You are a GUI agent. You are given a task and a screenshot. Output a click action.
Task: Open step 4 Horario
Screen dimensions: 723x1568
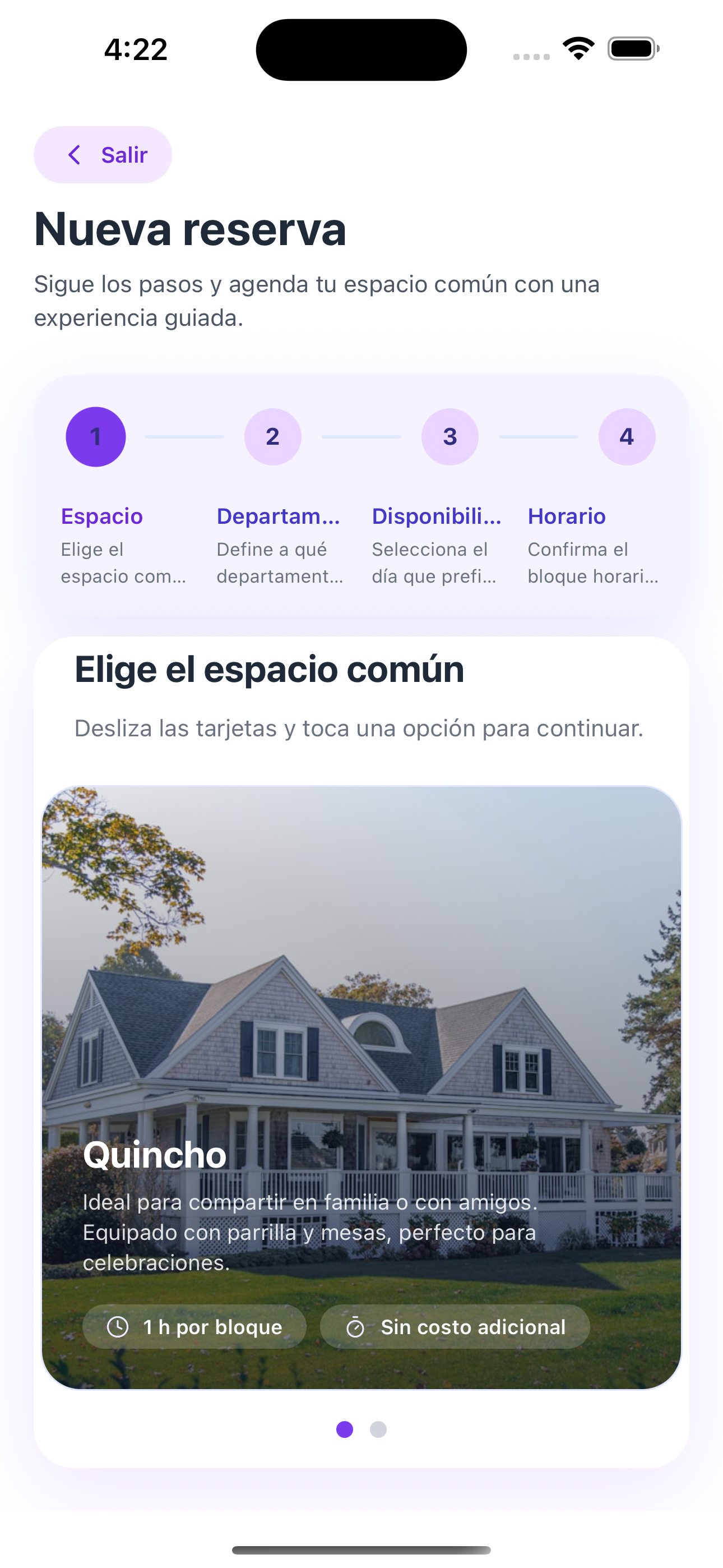coord(626,436)
